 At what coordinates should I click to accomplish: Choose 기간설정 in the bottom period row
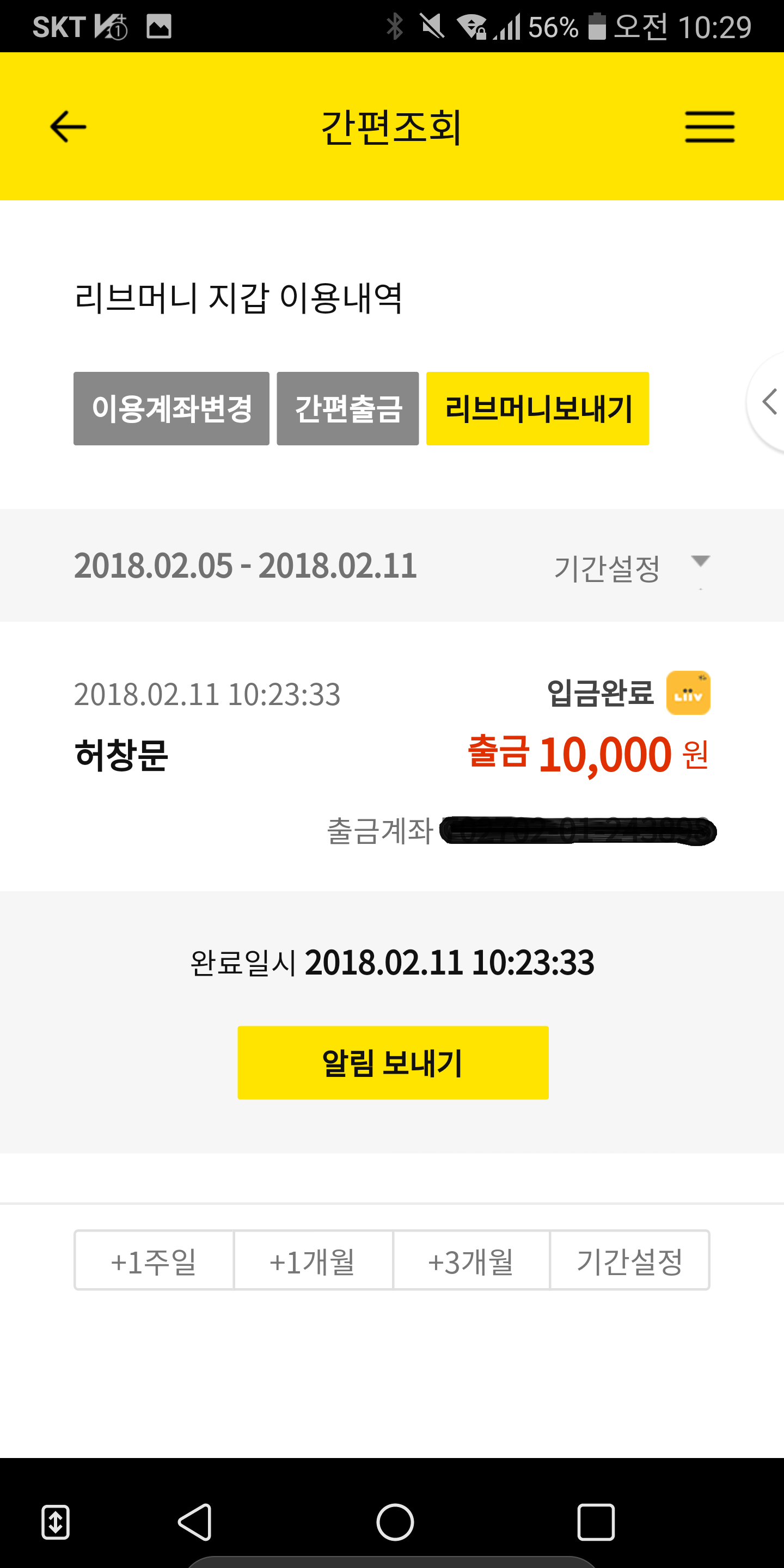(630, 1260)
